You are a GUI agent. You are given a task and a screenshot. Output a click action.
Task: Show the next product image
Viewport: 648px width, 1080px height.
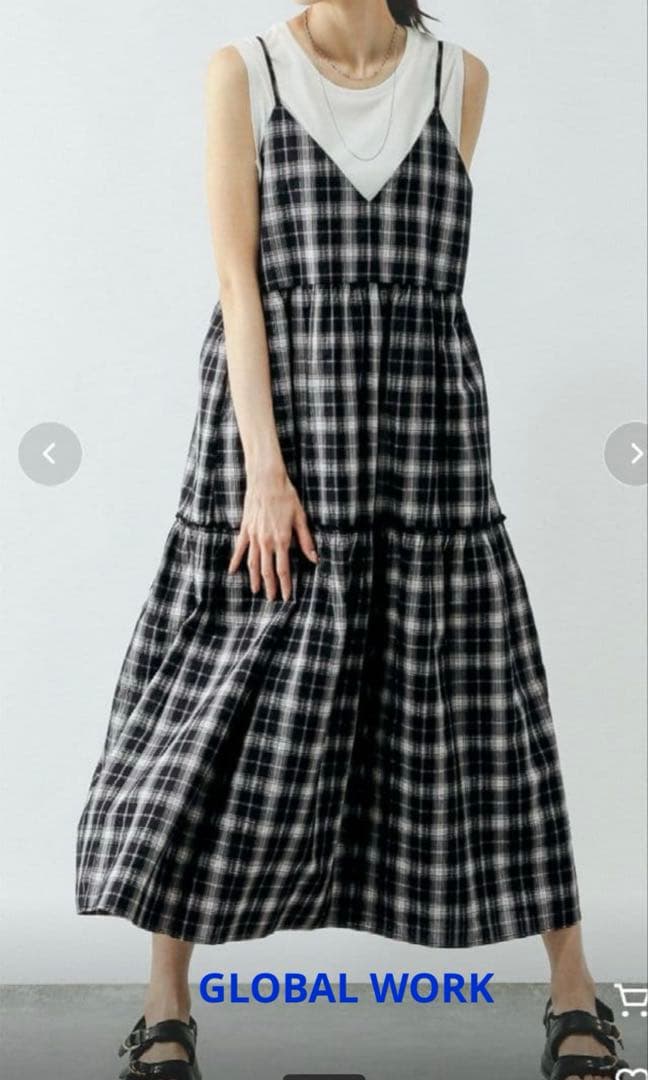[x=628, y=454]
